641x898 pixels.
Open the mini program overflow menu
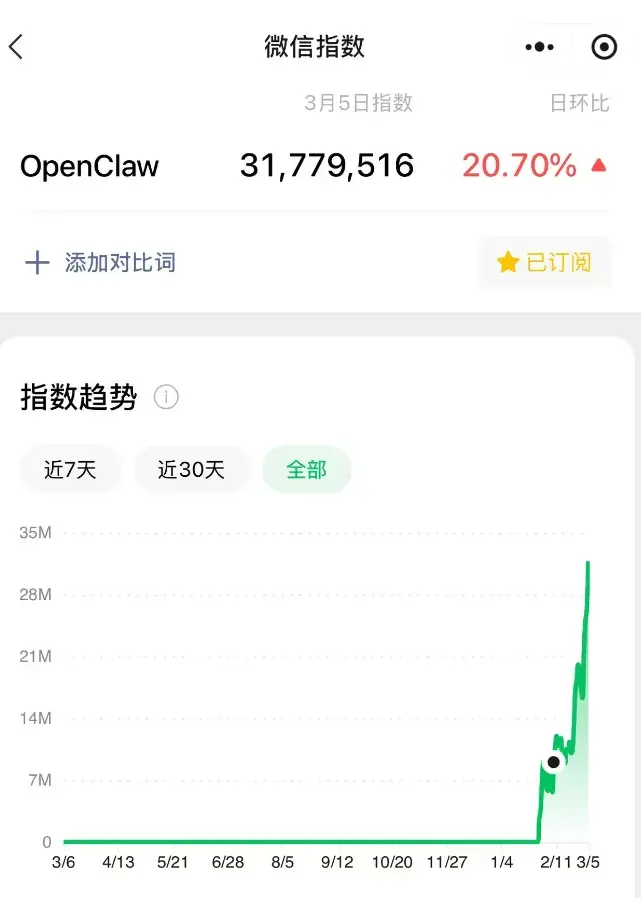point(539,47)
